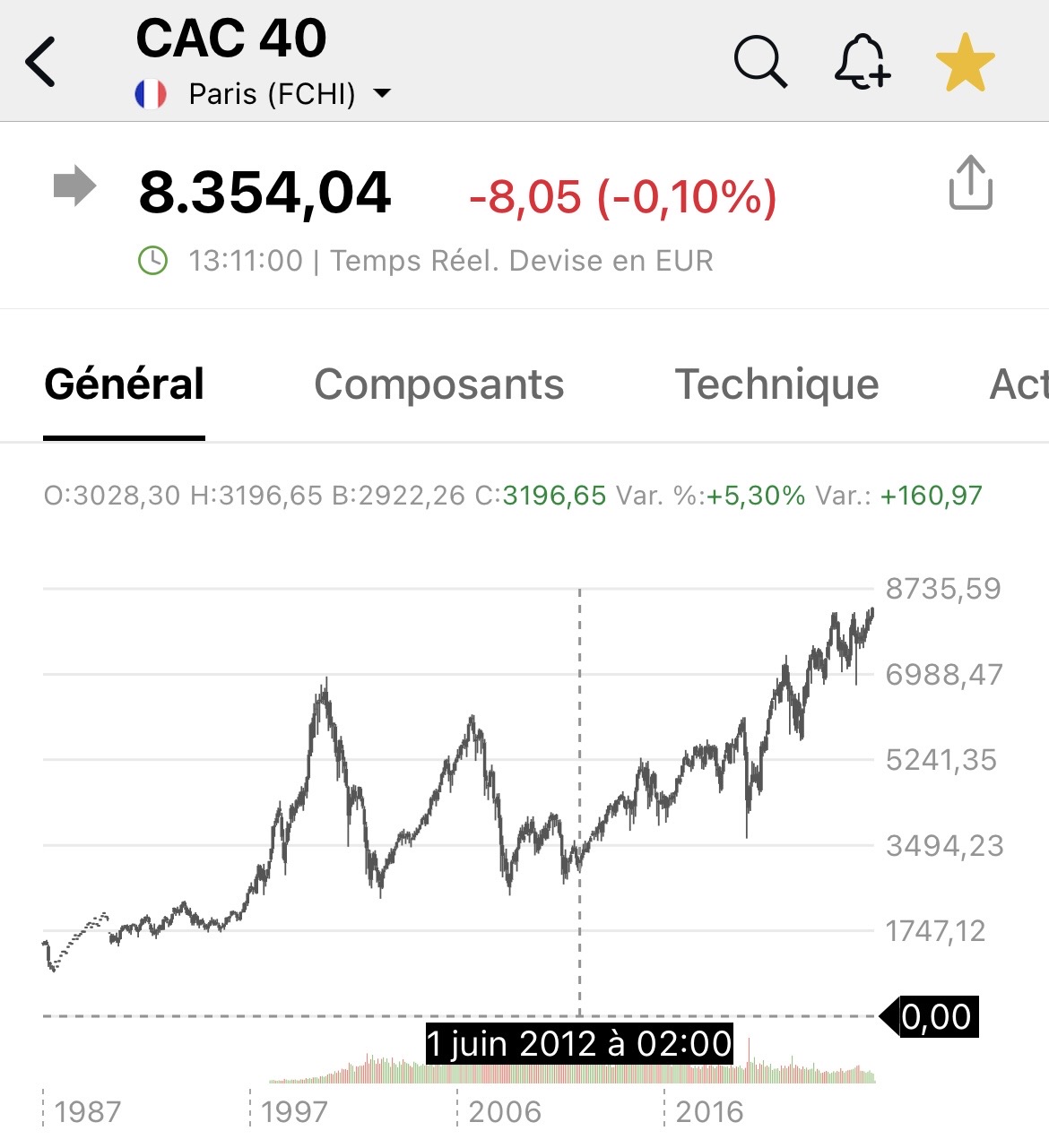Remove CAC 40 from favorites star
1049x1148 pixels.
[x=966, y=62]
